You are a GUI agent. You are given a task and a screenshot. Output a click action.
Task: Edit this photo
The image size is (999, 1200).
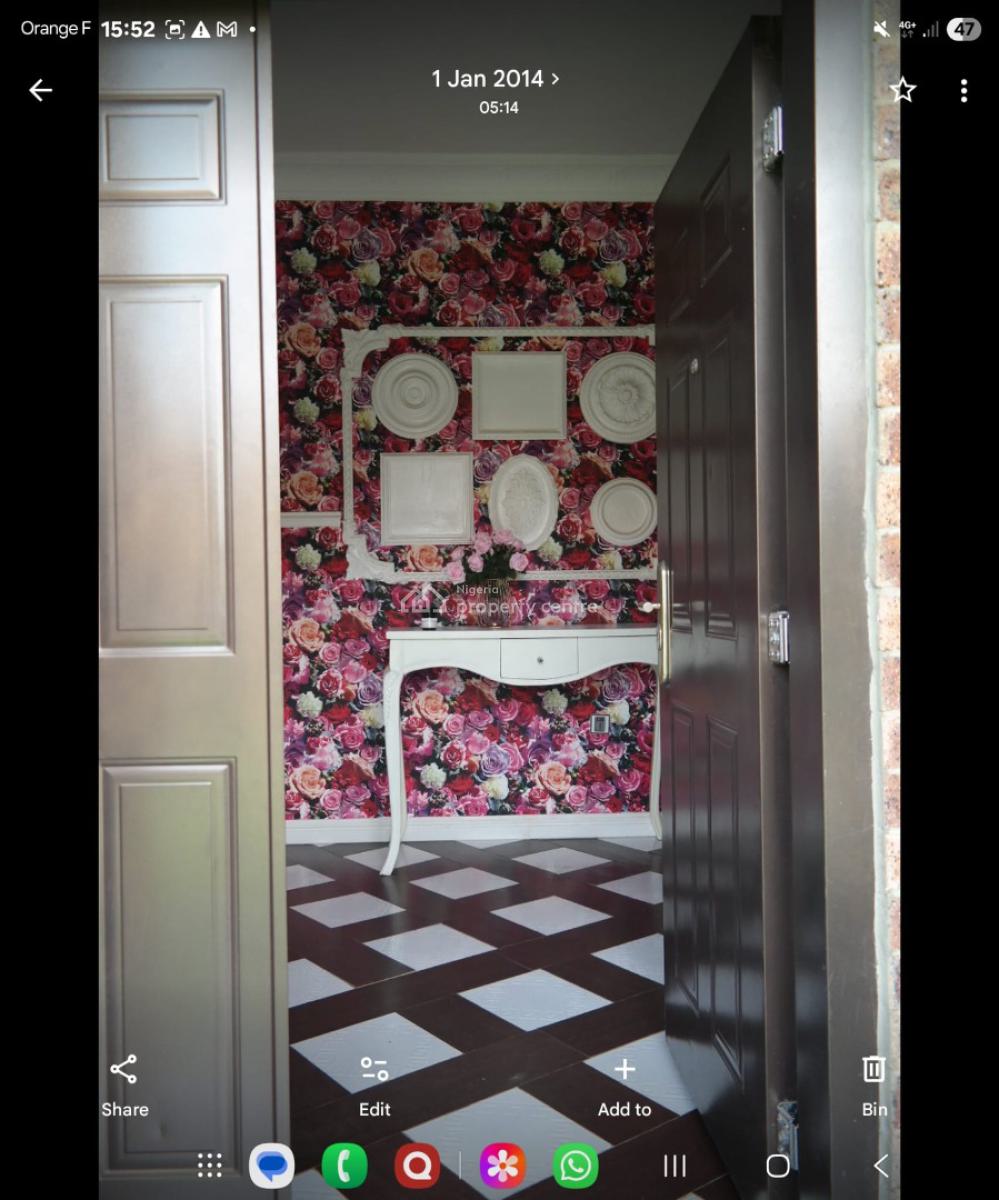pyautogui.click(x=375, y=1085)
